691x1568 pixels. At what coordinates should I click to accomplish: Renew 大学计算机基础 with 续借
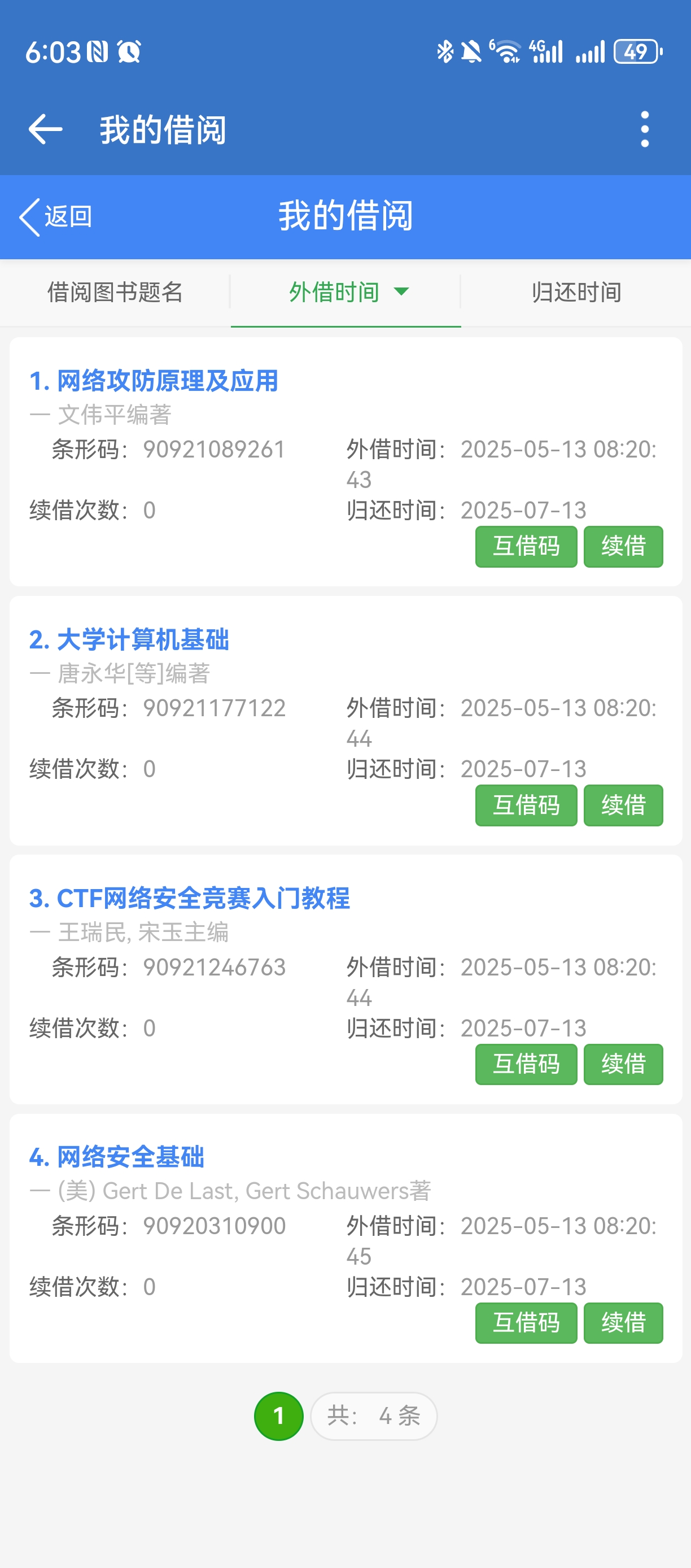(x=623, y=805)
